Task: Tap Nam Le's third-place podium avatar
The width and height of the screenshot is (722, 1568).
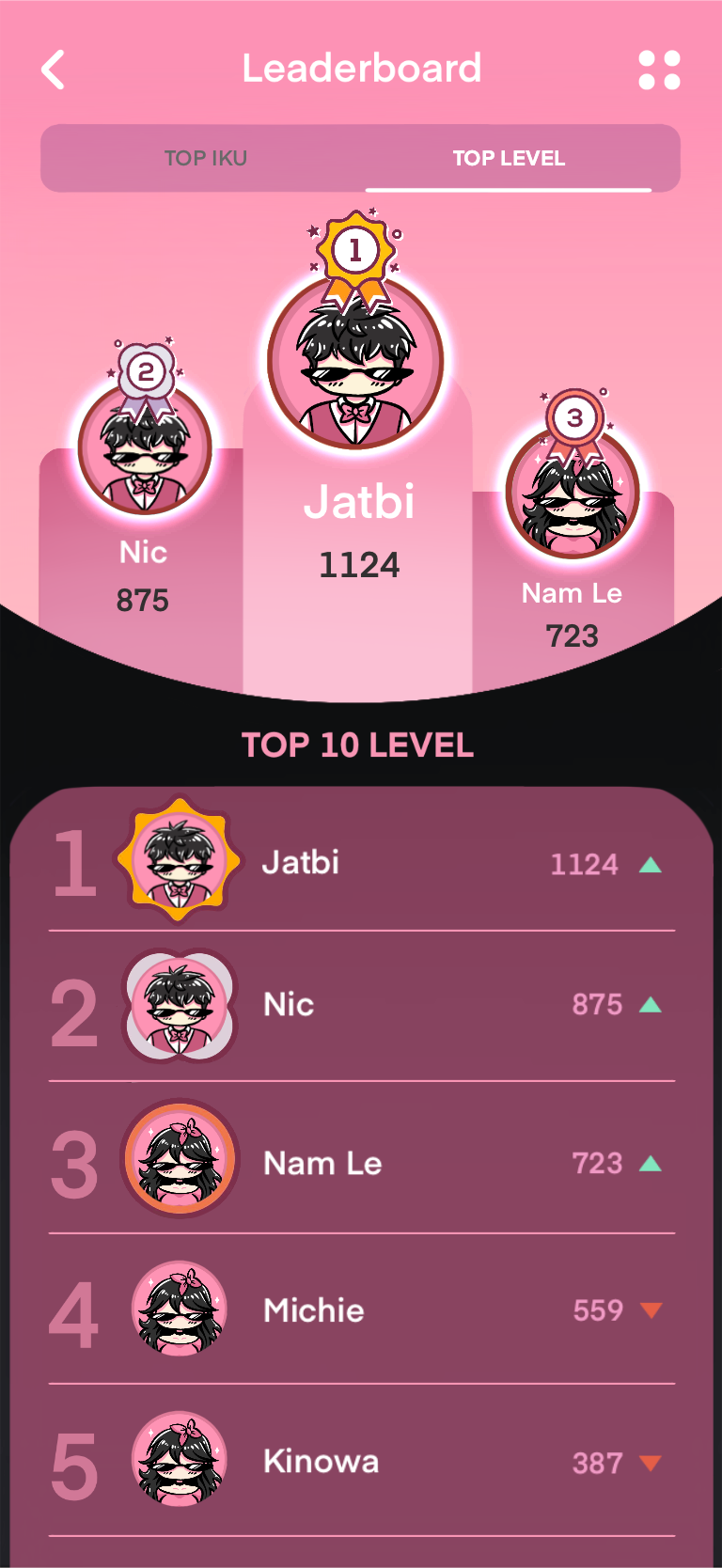Action: tap(573, 493)
